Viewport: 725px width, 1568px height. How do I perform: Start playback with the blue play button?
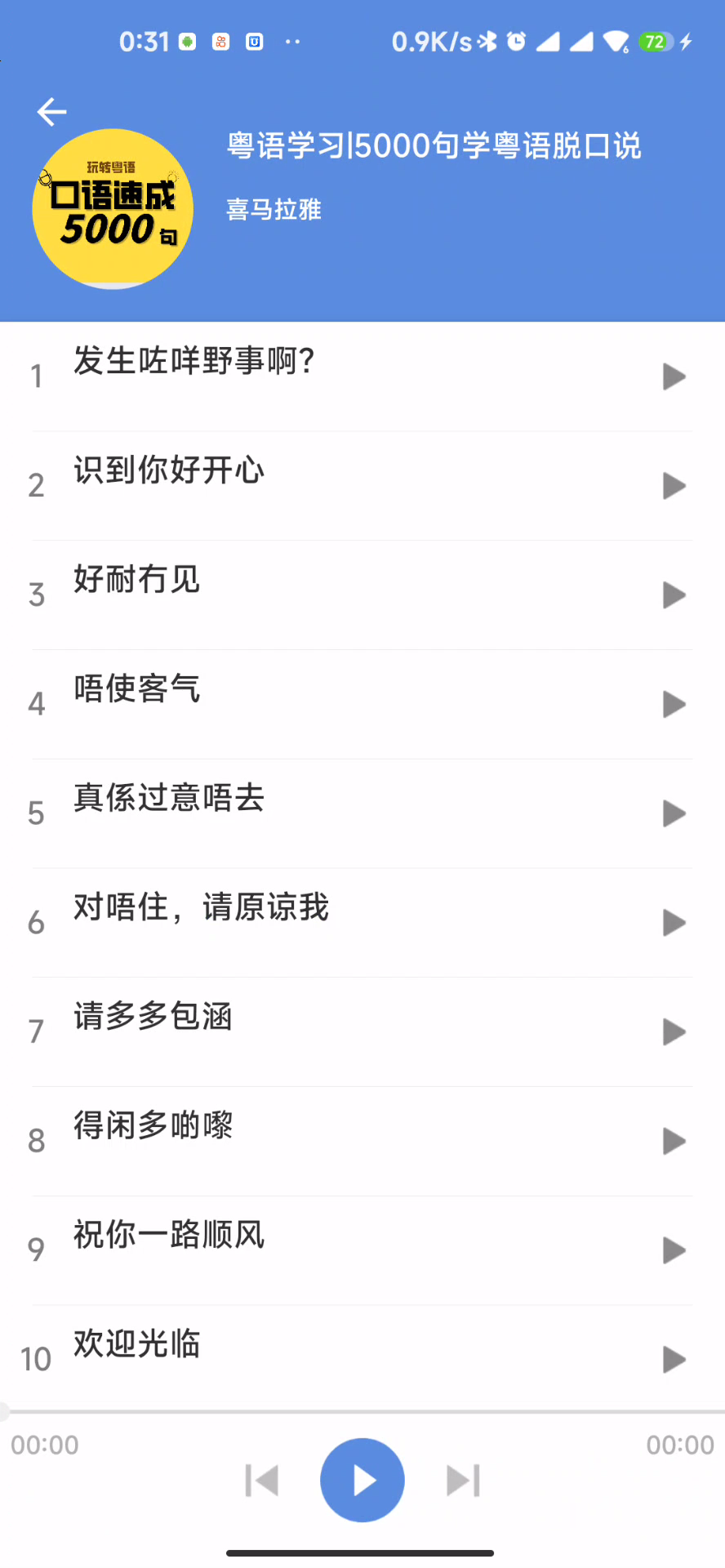tap(362, 1480)
